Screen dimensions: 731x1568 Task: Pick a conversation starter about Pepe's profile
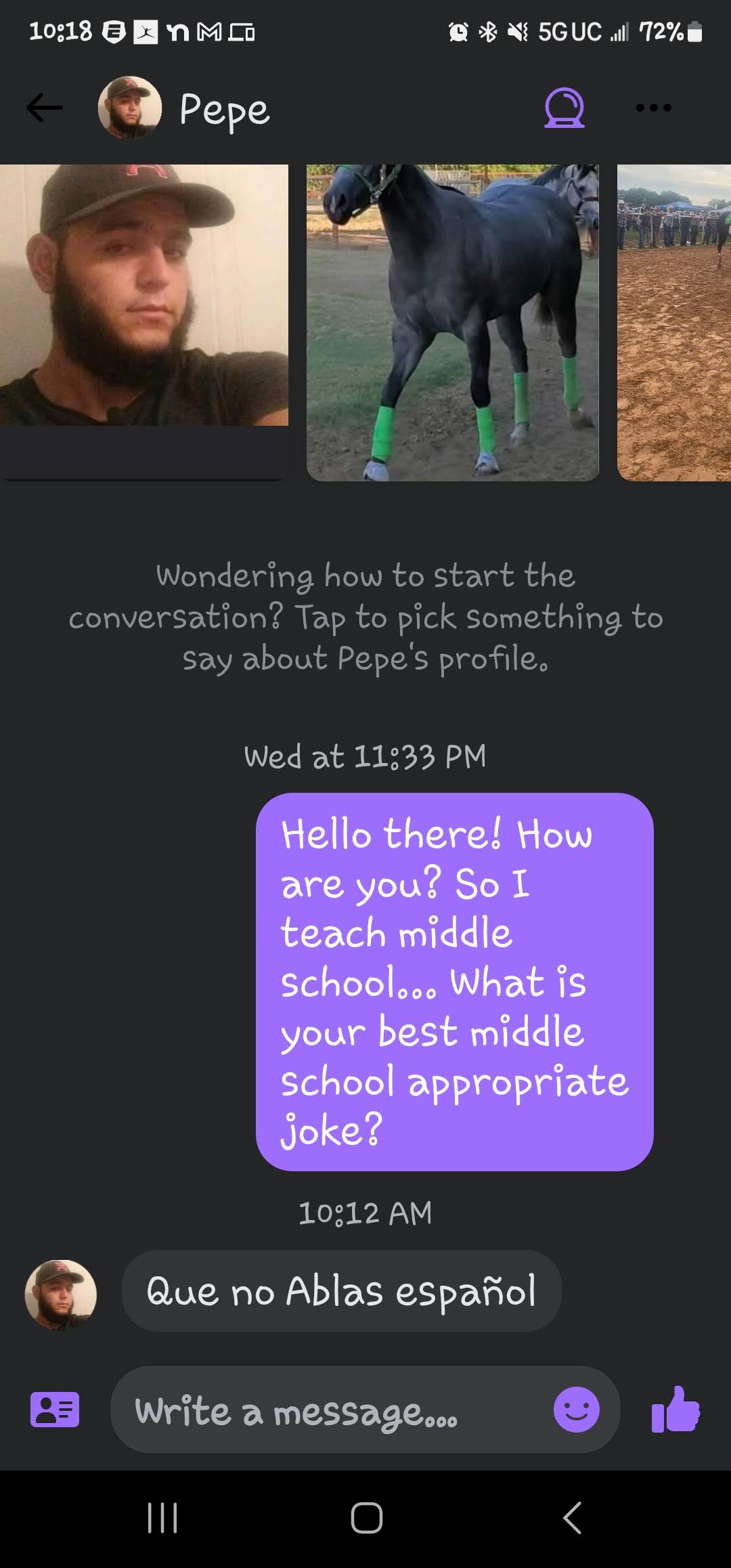(x=365, y=617)
